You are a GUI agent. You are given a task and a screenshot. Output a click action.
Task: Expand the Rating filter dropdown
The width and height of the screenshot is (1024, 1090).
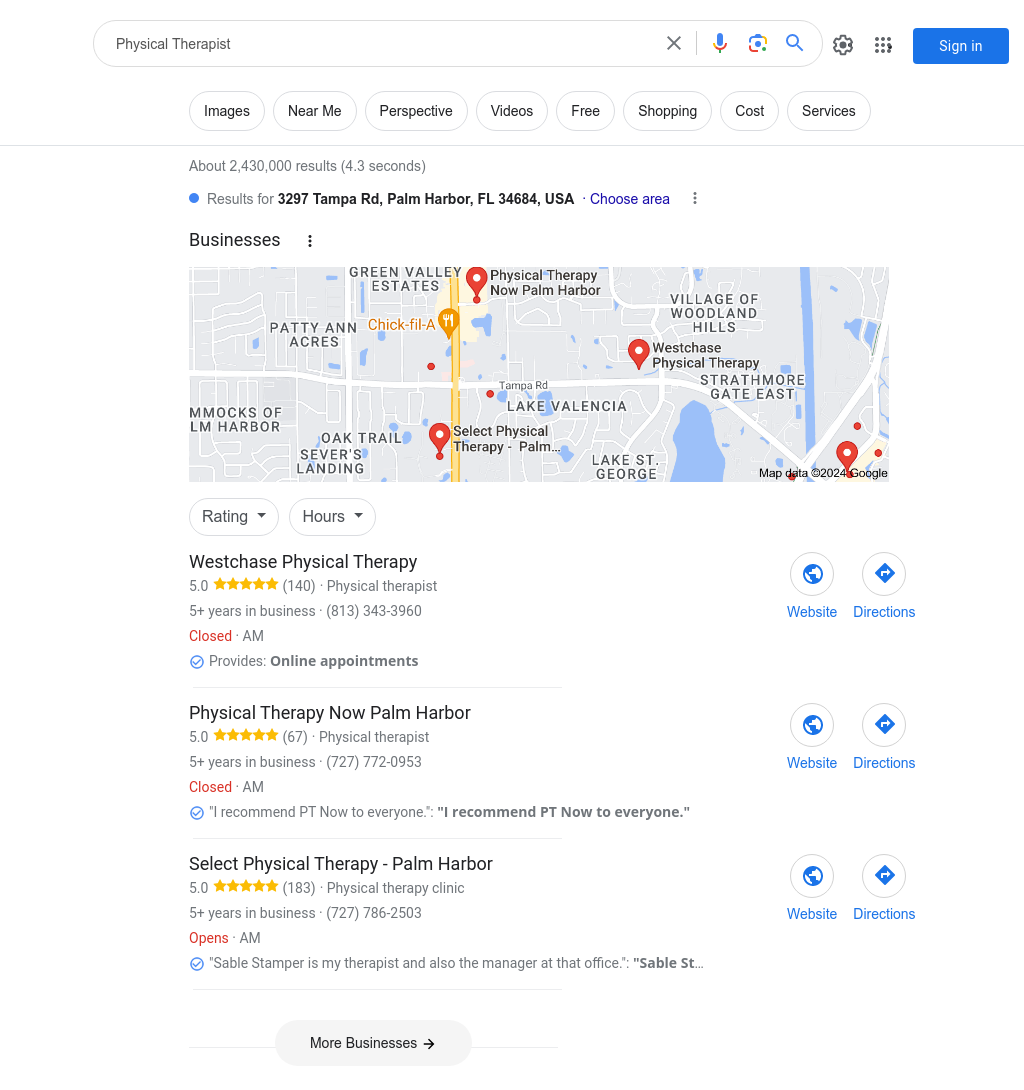click(x=234, y=516)
